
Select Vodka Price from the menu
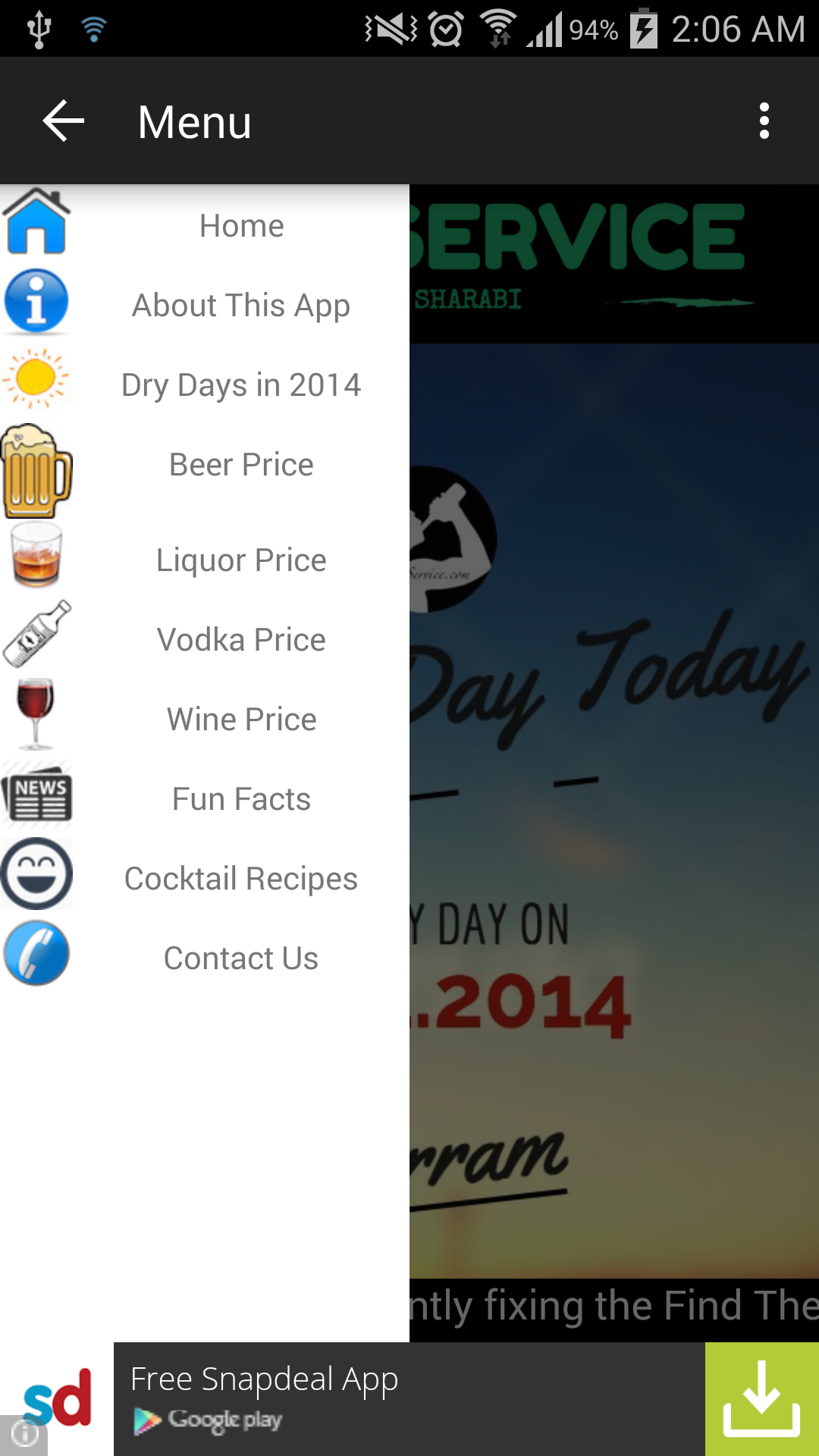coord(241,640)
